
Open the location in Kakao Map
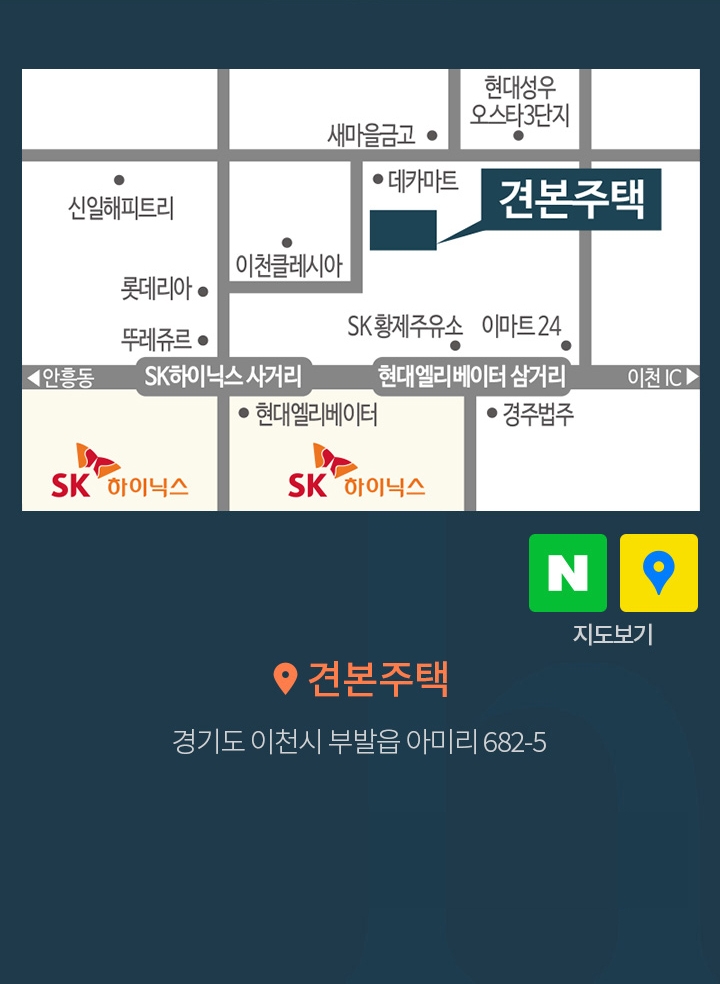[658, 573]
